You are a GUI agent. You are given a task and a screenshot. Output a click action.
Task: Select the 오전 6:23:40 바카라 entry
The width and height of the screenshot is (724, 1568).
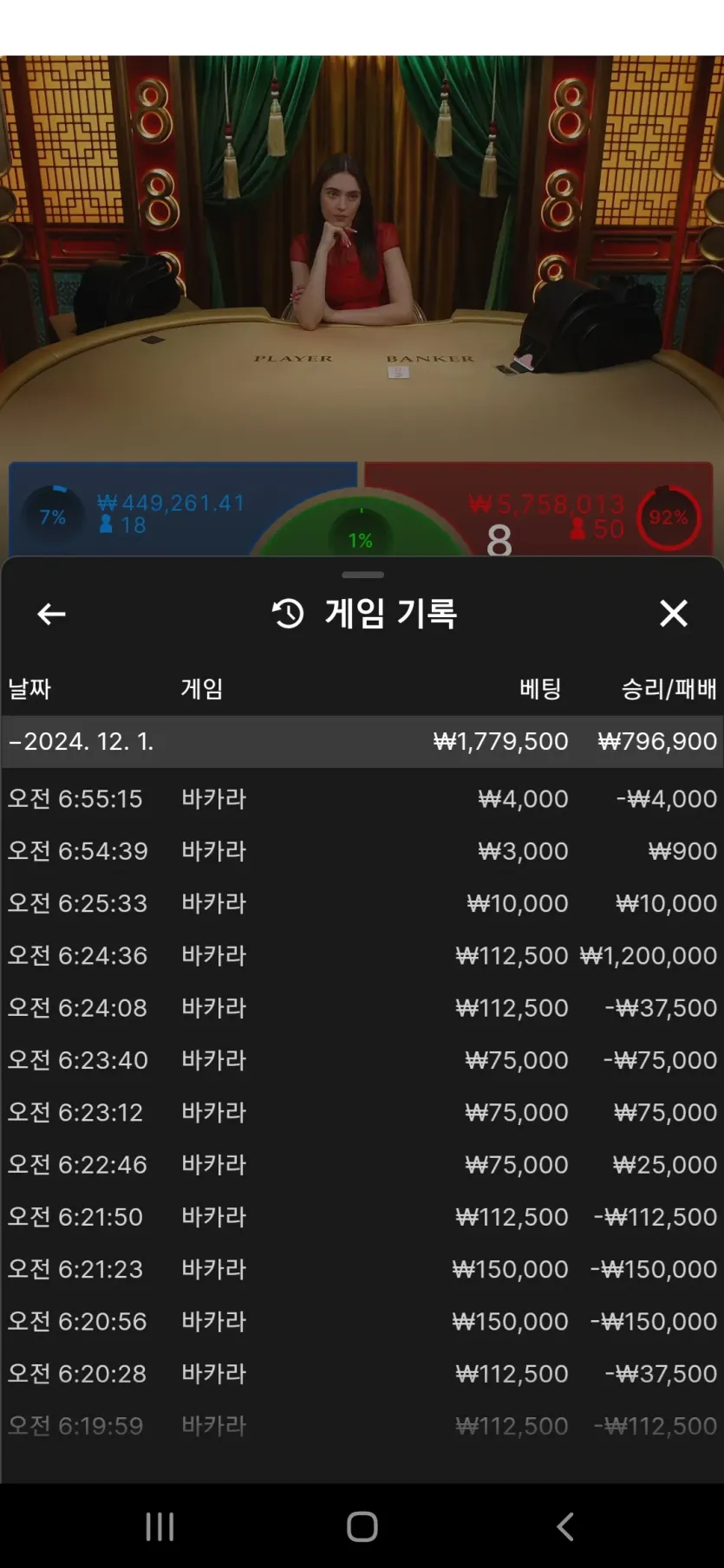tap(362, 1059)
